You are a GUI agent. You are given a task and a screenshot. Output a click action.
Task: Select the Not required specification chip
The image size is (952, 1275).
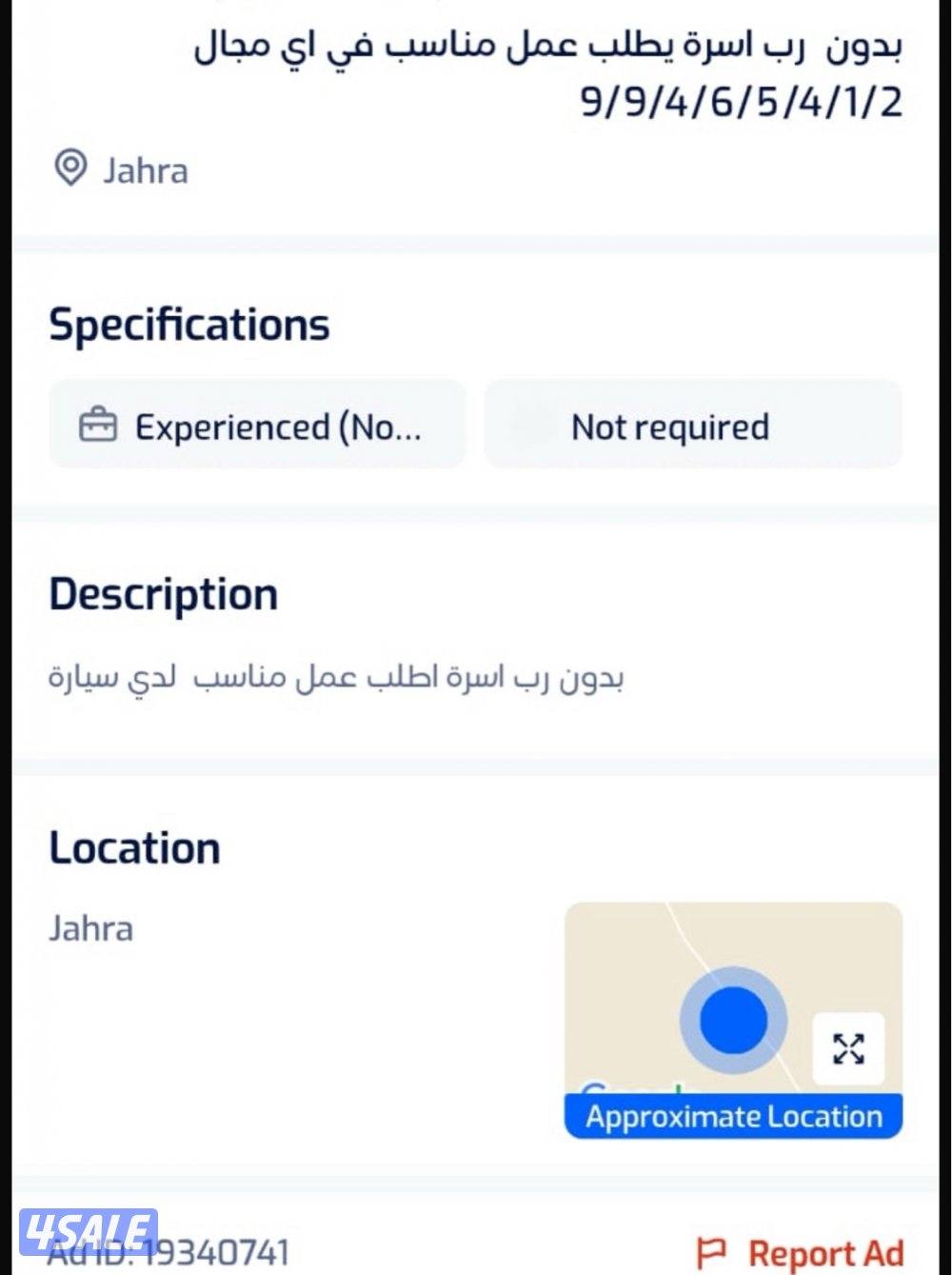click(693, 426)
